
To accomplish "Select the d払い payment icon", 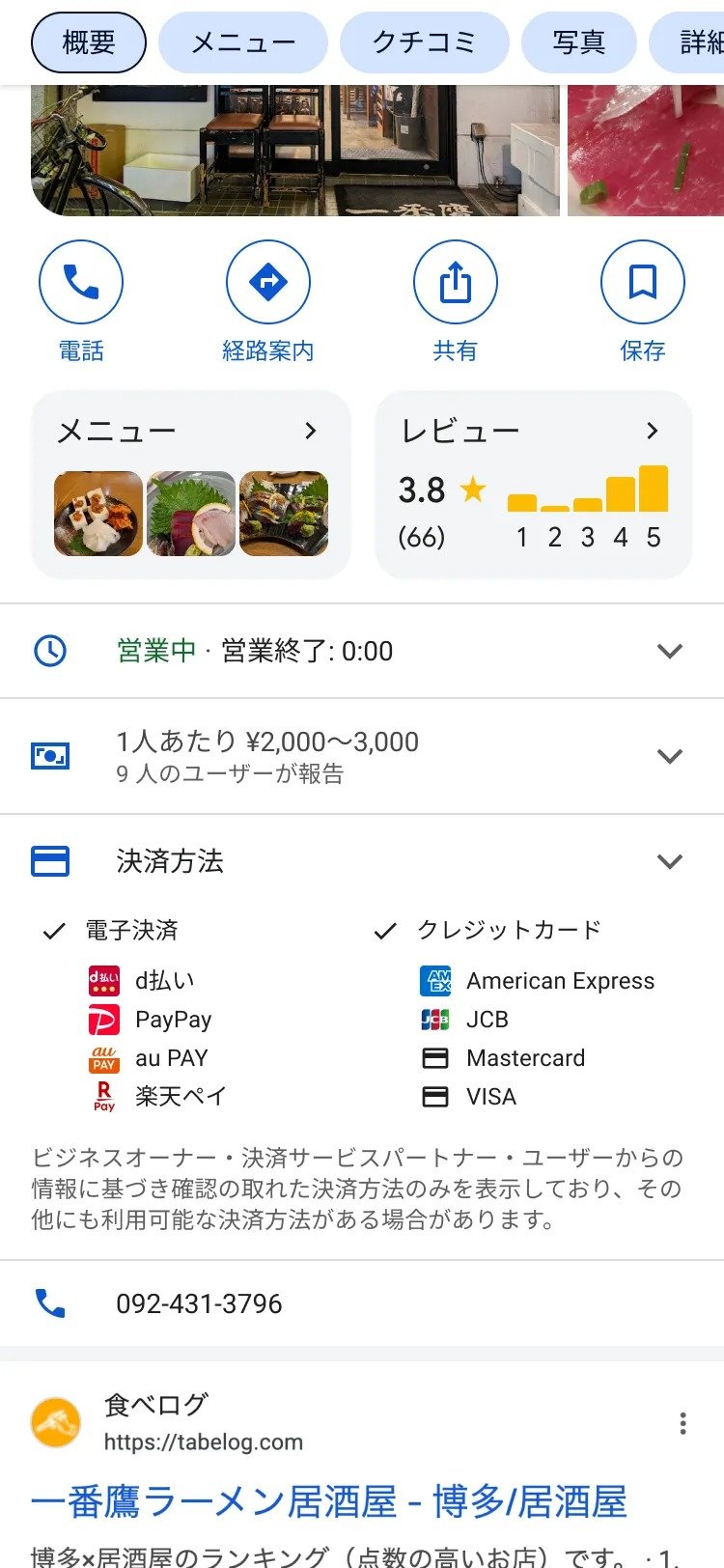I will (x=103, y=980).
